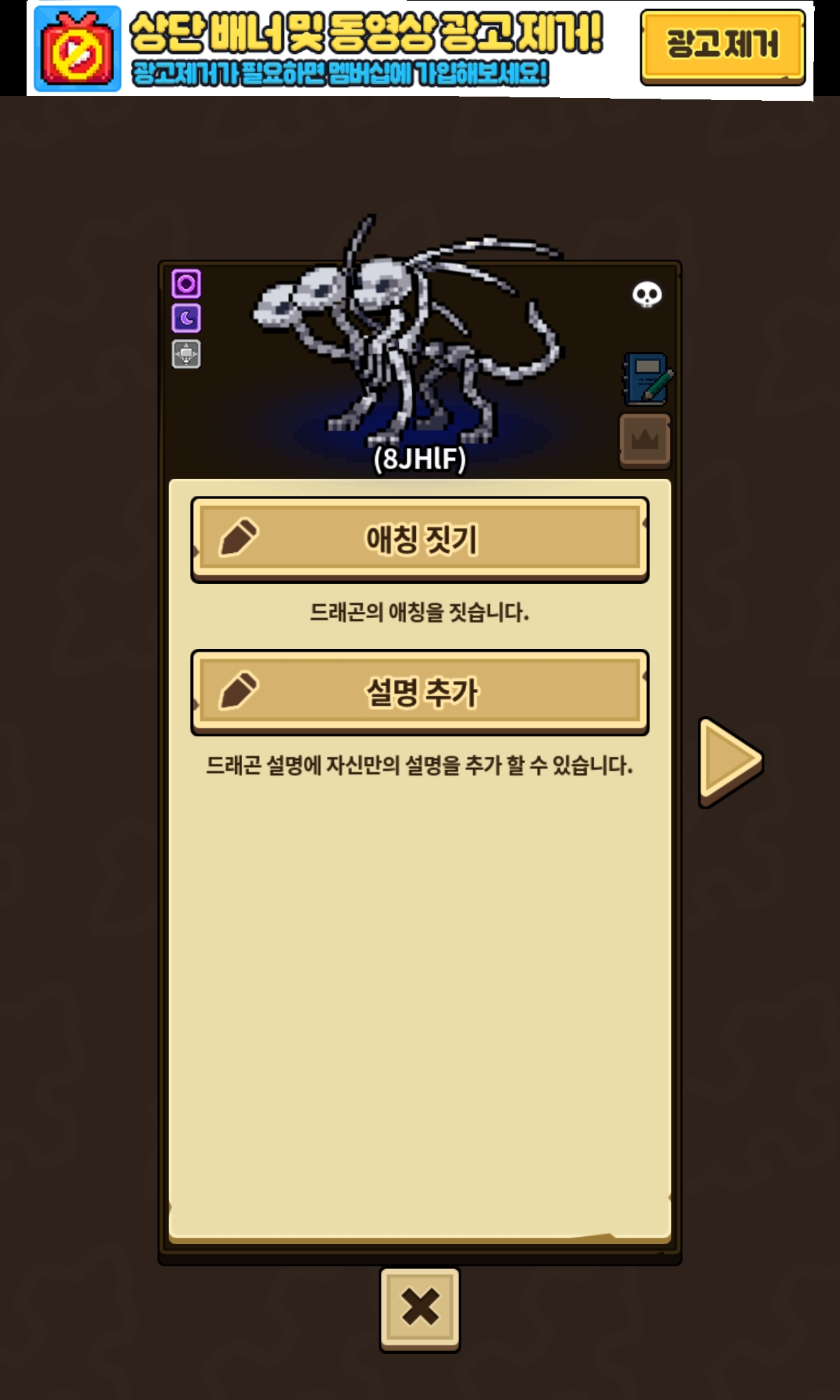Close the dragon panel with X
The image size is (840, 1400).
click(420, 1308)
